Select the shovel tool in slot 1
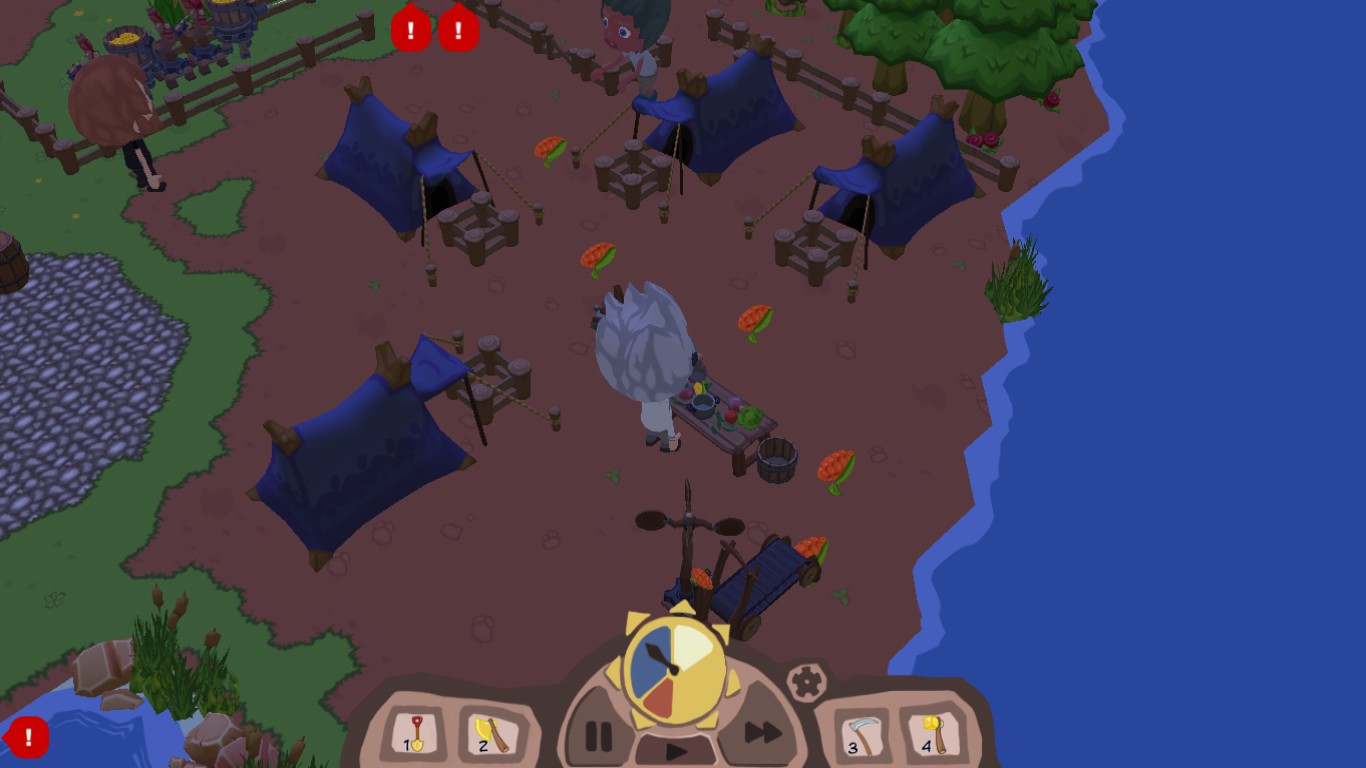 tap(414, 733)
